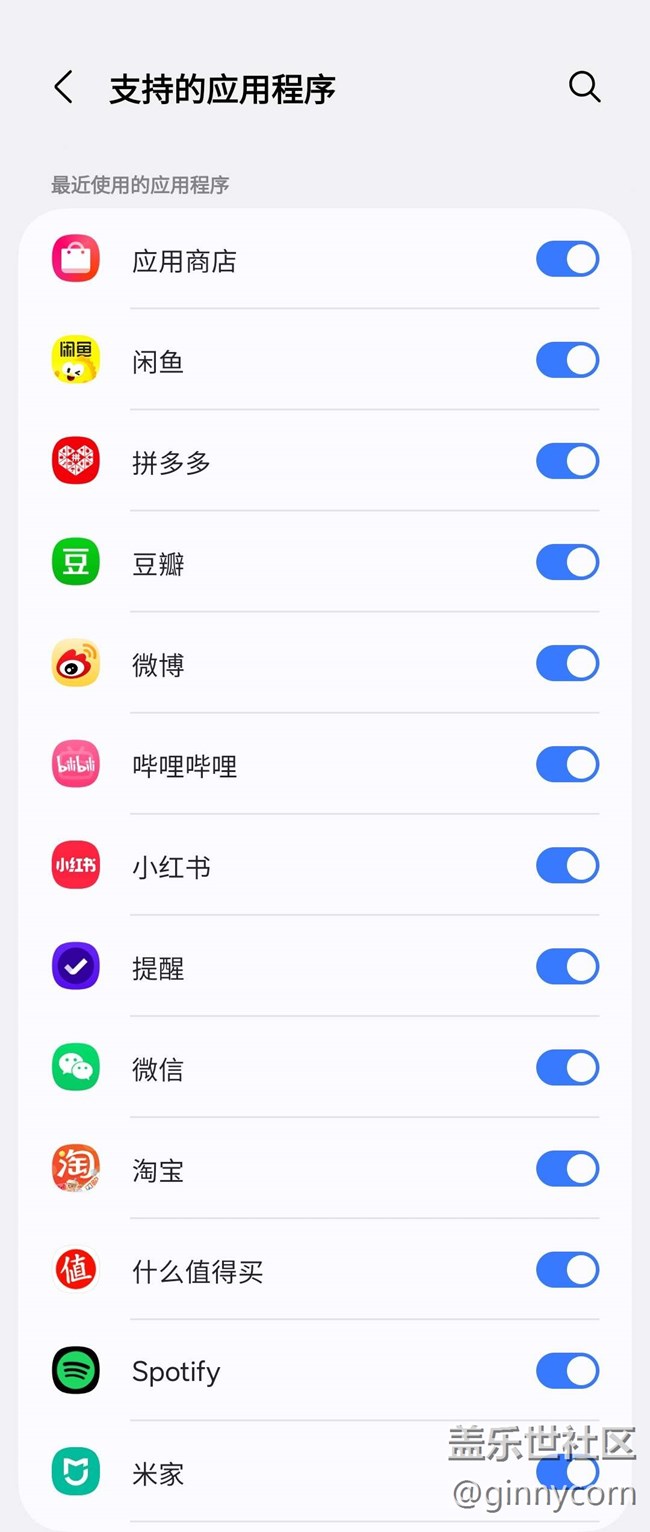Turn off the 微博 toggle
This screenshot has height=1532, width=650.
[x=567, y=664]
